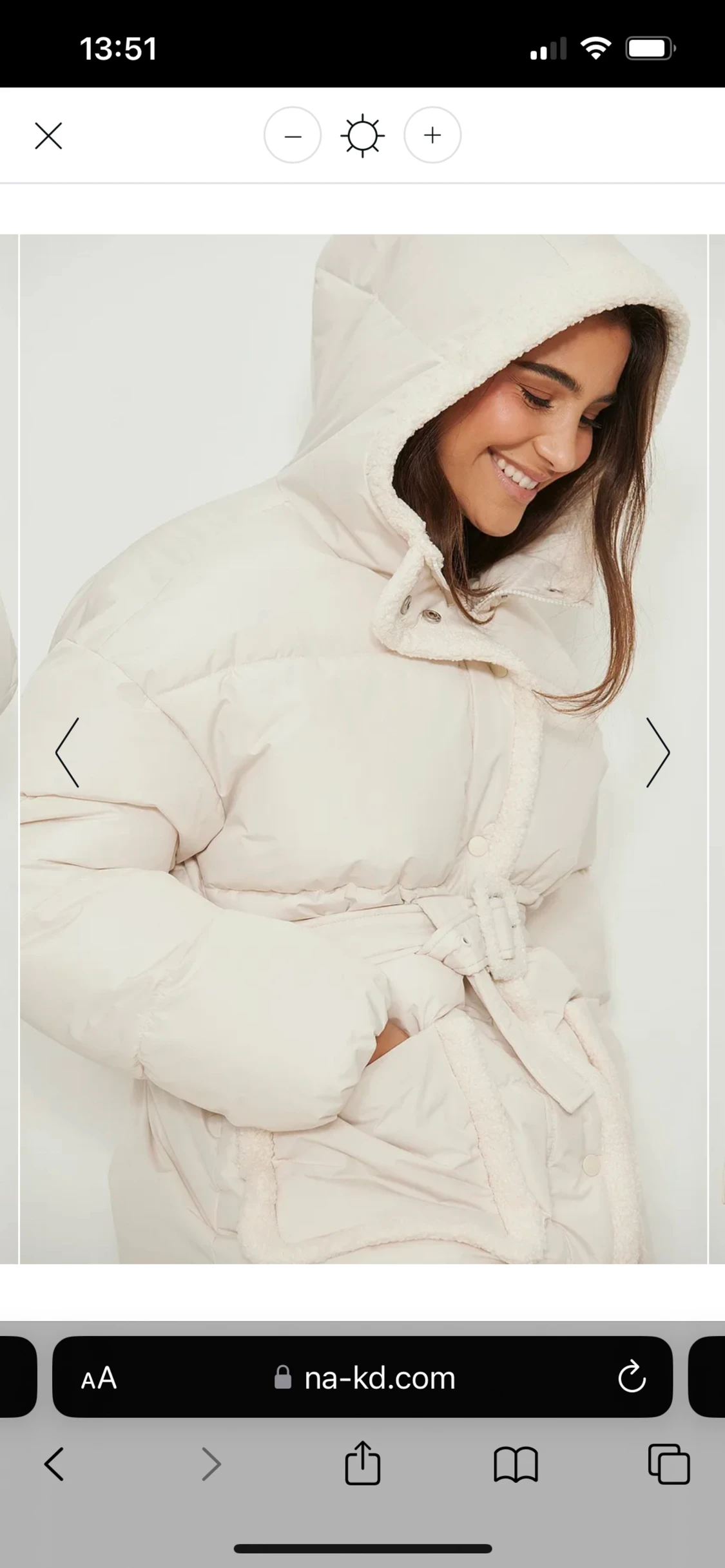Show the previous product photo
The image size is (725, 1568).
pos(68,752)
